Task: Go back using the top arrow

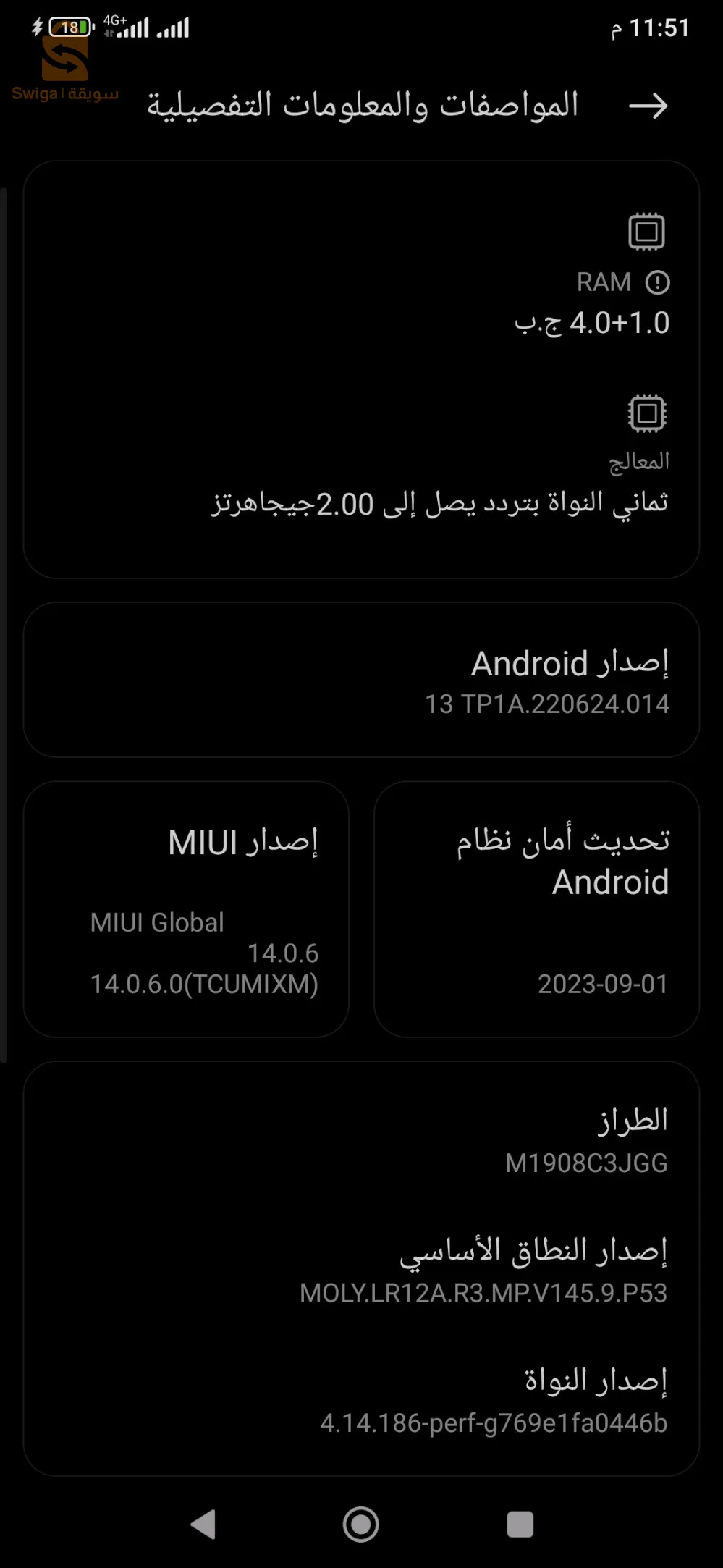Action: pyautogui.click(x=648, y=106)
